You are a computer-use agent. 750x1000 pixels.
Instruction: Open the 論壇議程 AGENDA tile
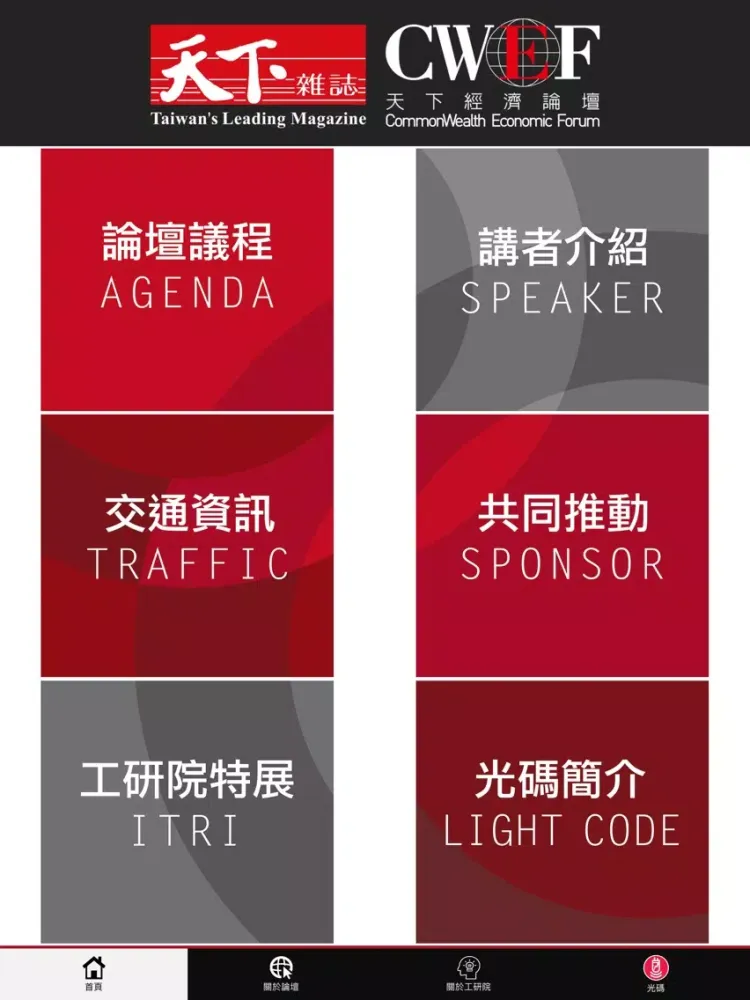coord(187,279)
